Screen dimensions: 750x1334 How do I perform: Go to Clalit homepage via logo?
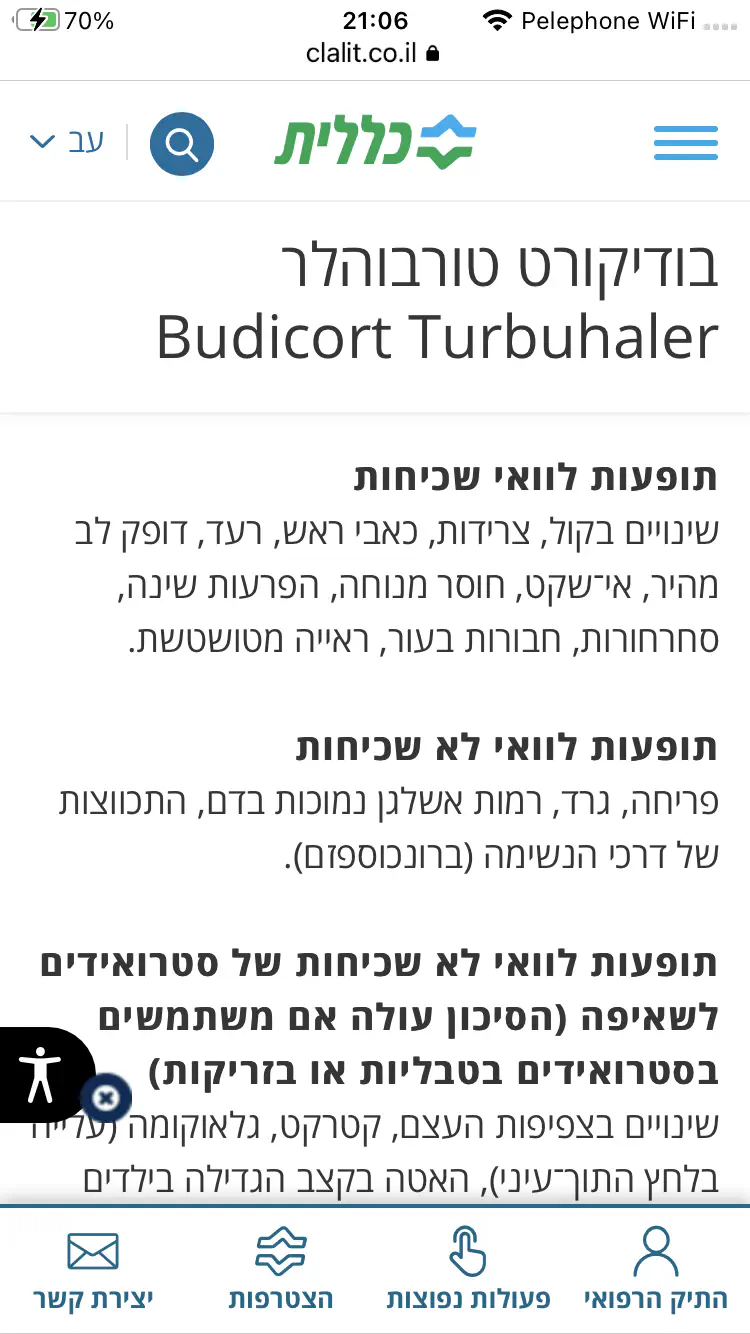click(376, 142)
